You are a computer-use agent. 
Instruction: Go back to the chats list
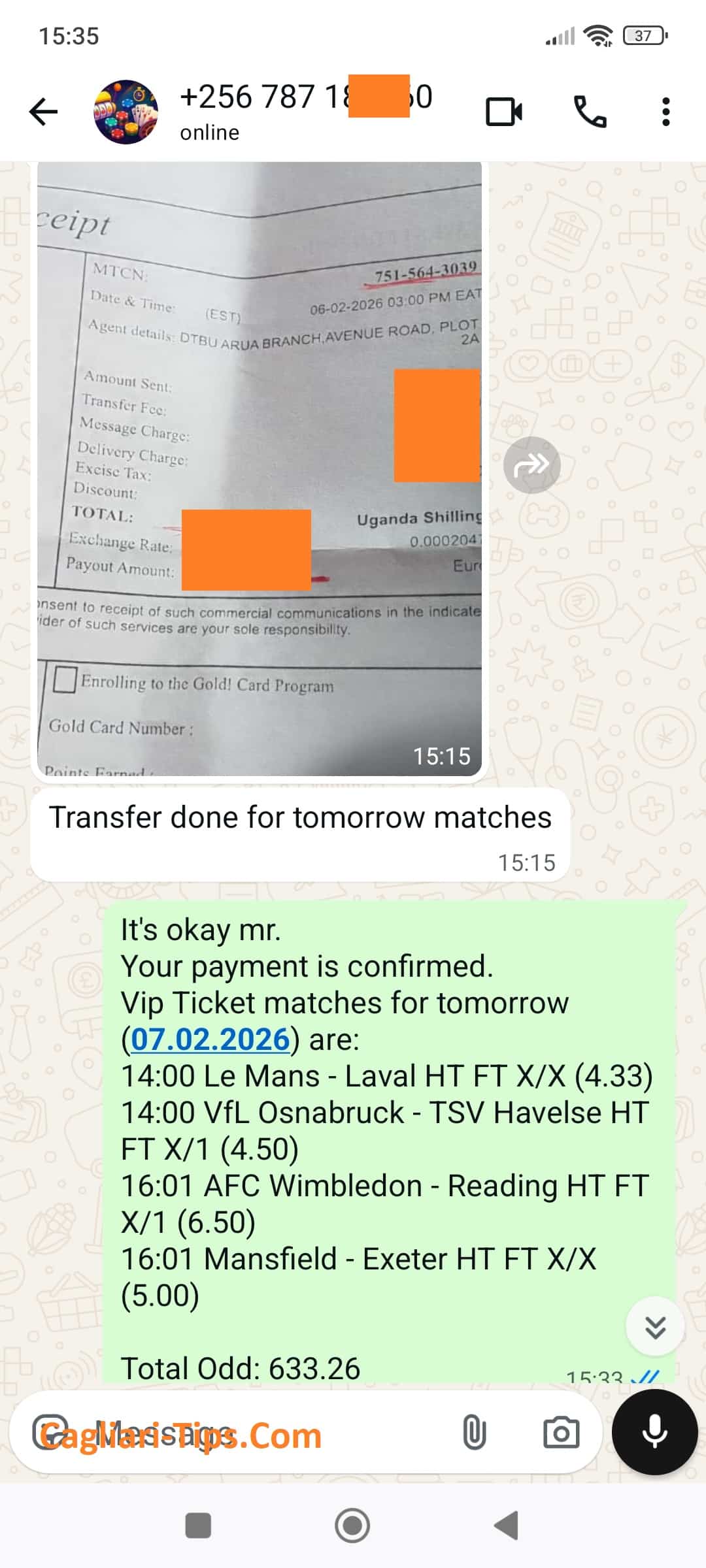[44, 112]
